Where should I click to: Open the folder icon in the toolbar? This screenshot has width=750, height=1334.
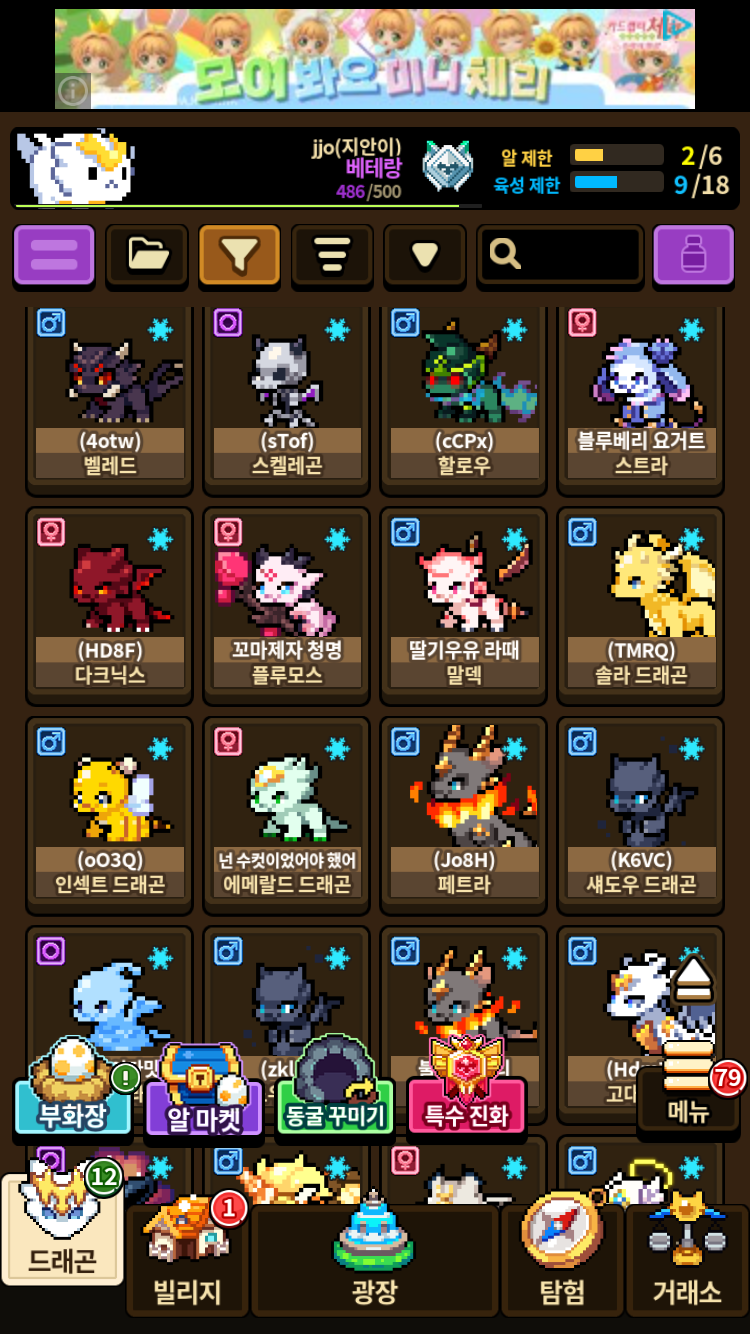(x=147, y=255)
